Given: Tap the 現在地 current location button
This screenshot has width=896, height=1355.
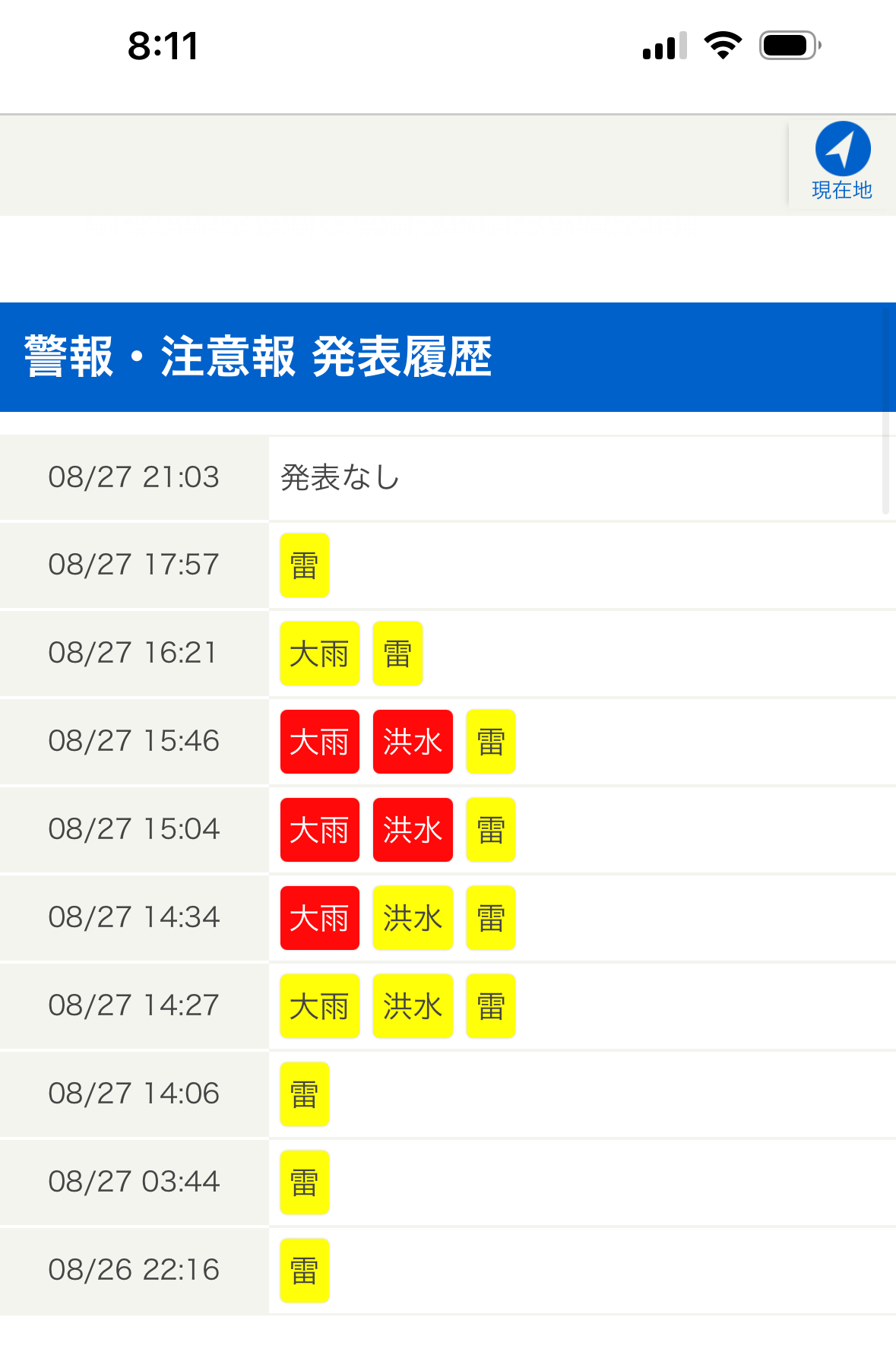Looking at the screenshot, I should pyautogui.click(x=842, y=162).
